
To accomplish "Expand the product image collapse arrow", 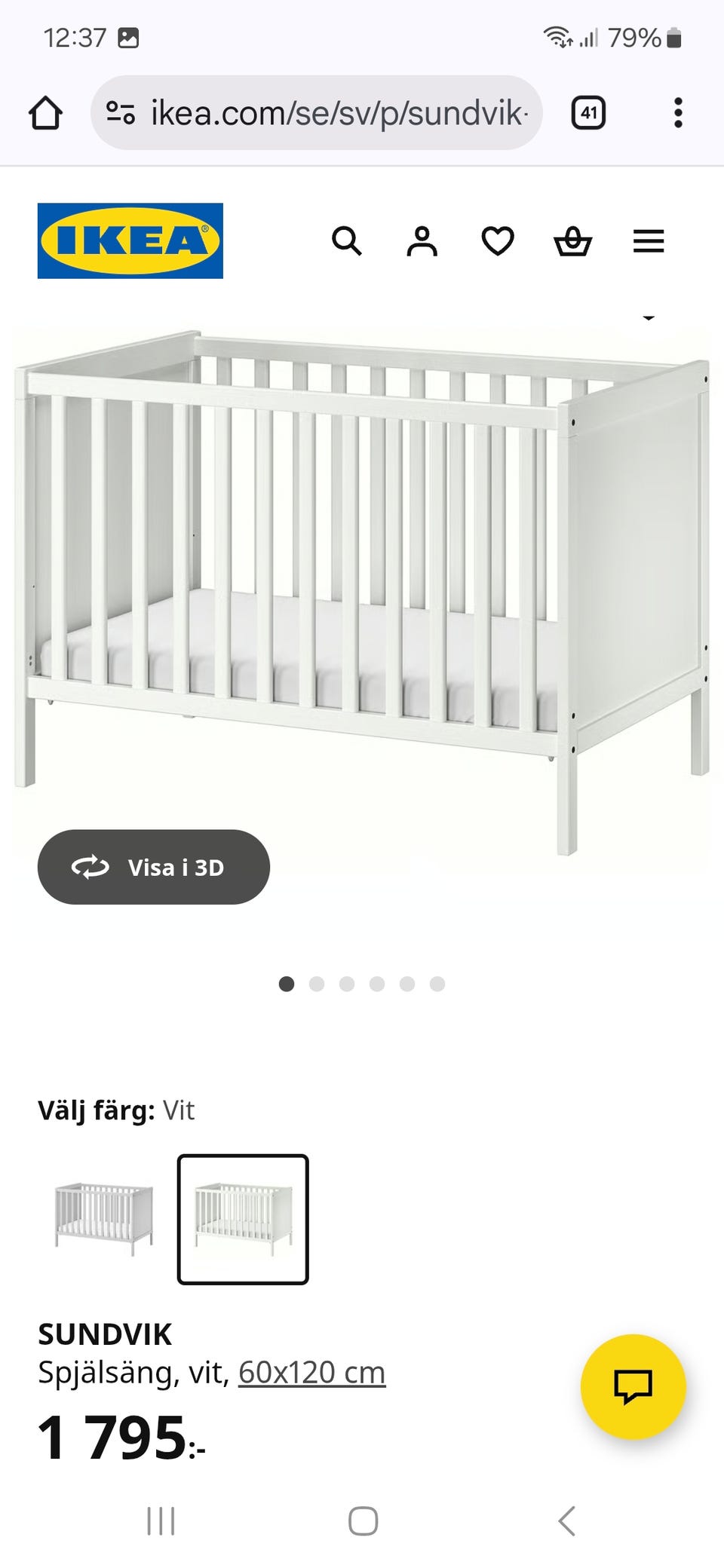I will point(649,319).
